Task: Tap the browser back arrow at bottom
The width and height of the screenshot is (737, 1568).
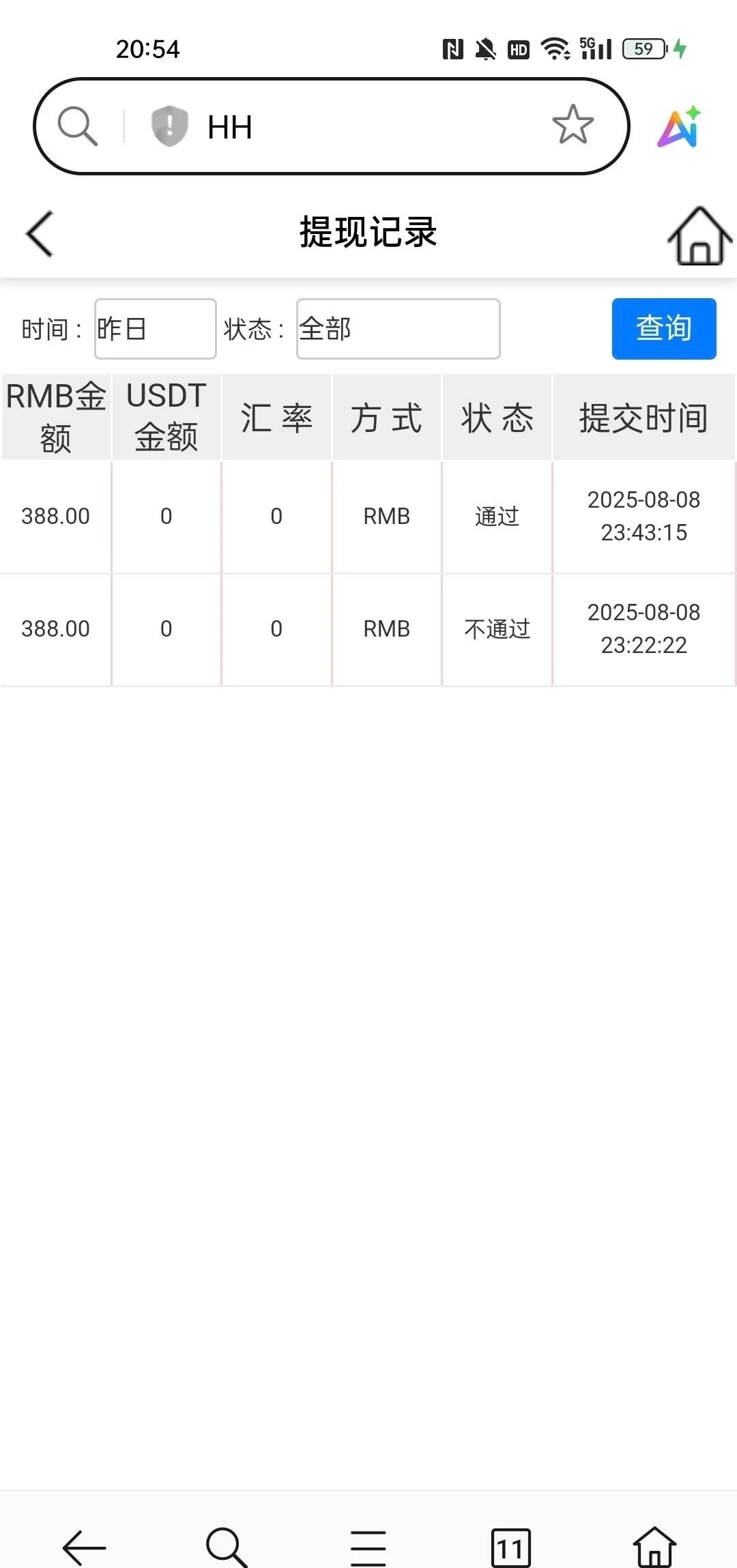Action: coord(84,1547)
